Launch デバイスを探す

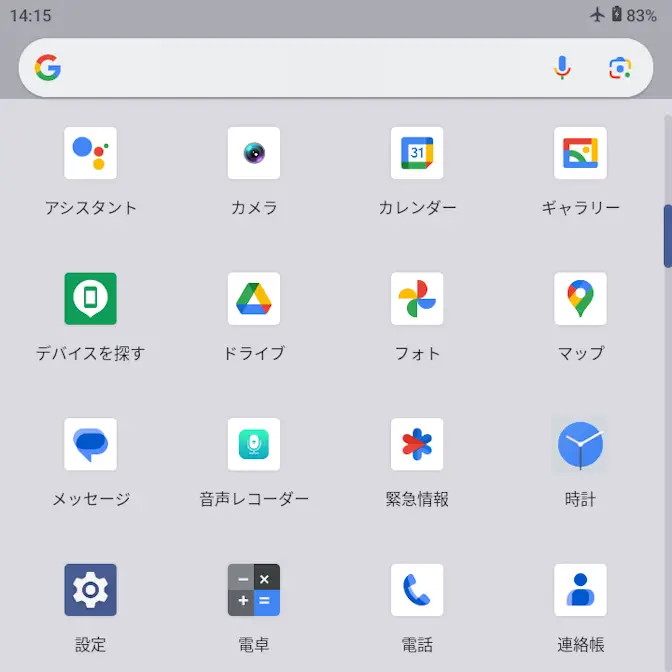(x=90, y=299)
